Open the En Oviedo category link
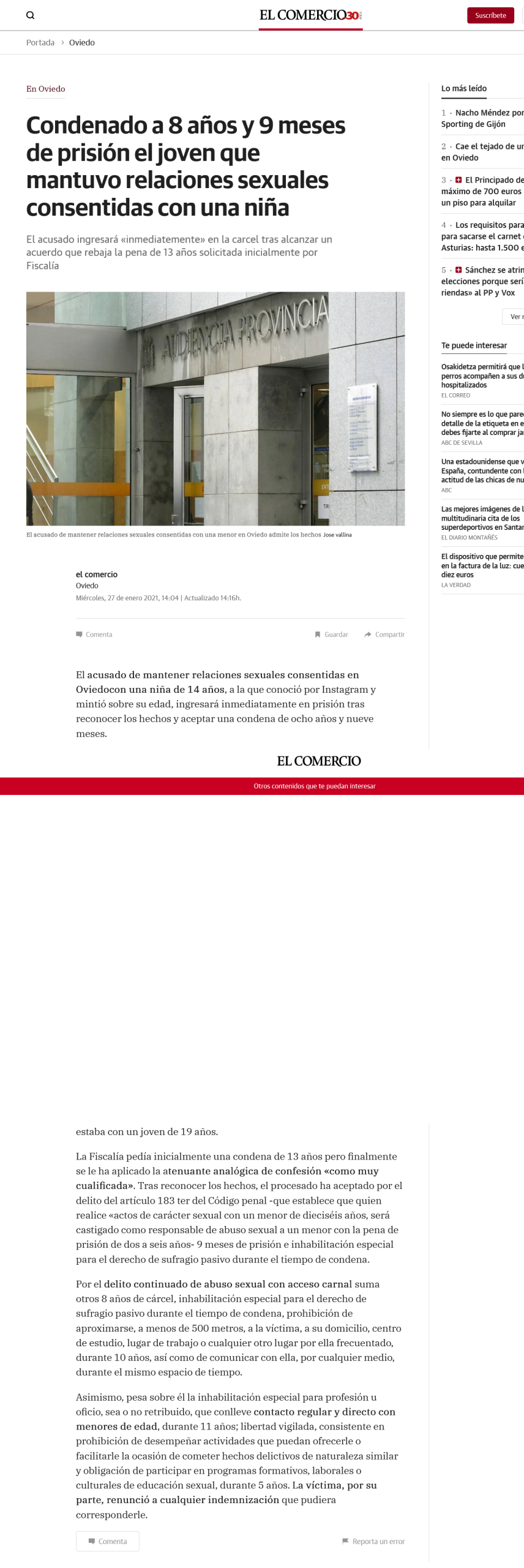This screenshot has height=1568, width=524. 46,89
